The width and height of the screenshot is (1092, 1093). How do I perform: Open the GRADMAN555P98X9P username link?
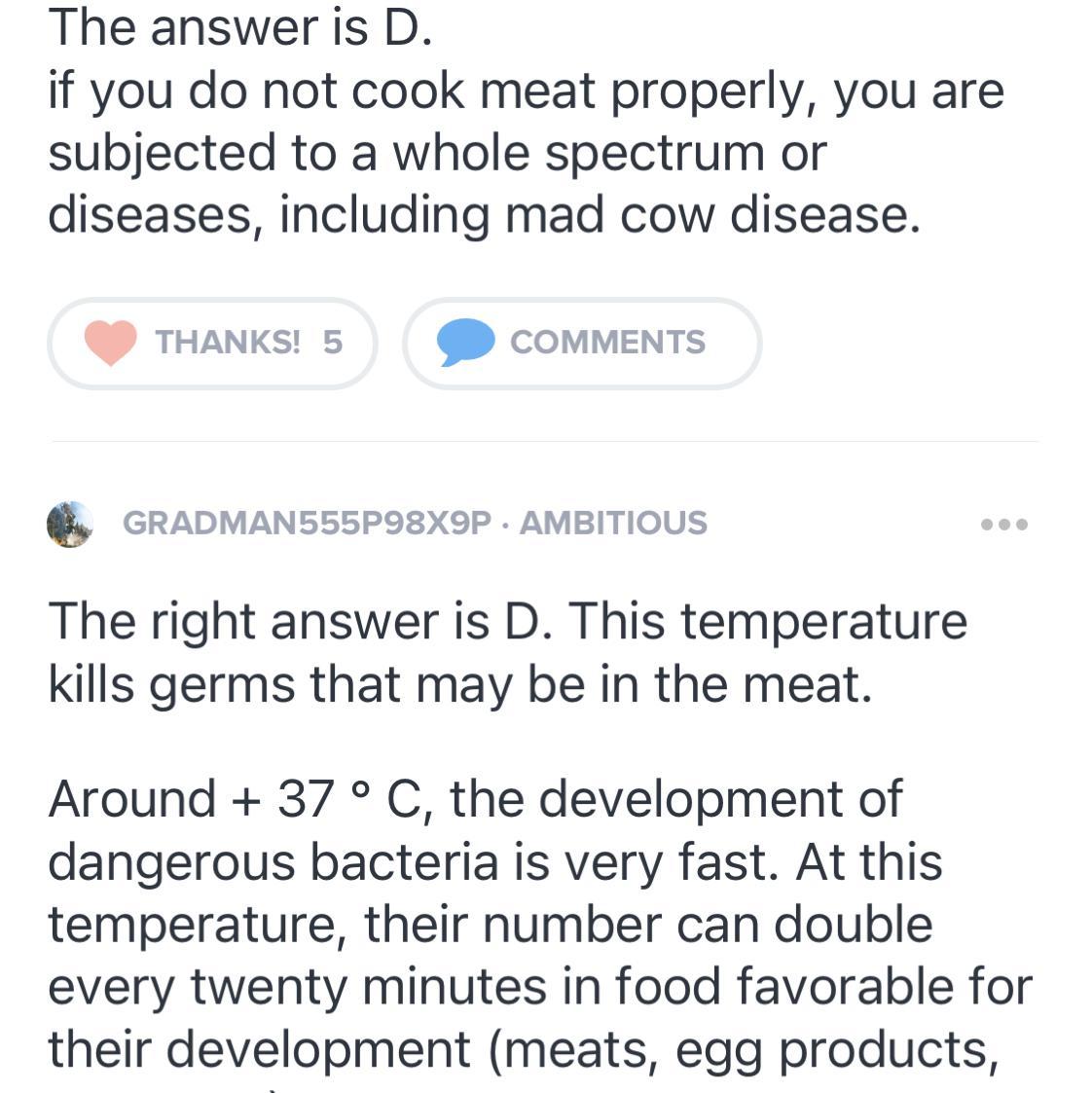pos(307,523)
